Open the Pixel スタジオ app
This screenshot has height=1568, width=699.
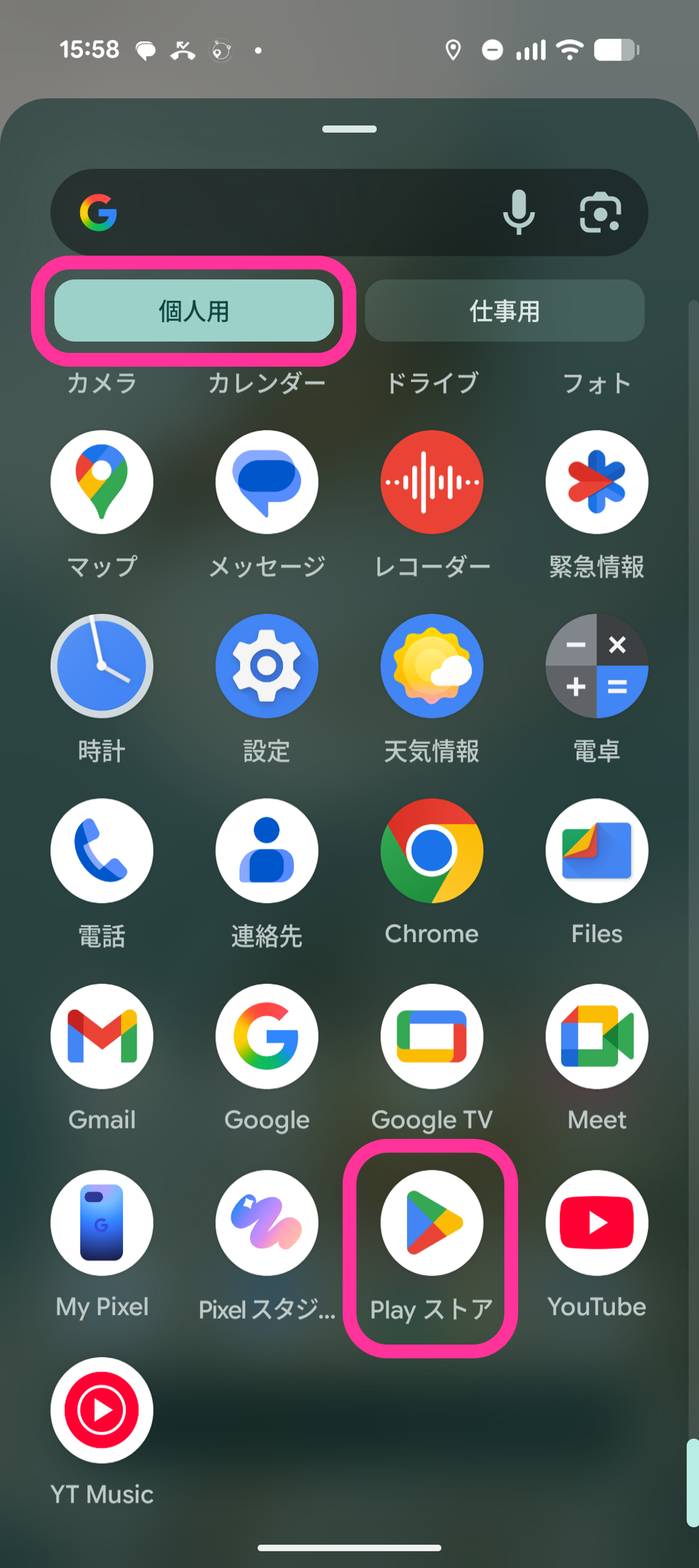(x=266, y=1222)
